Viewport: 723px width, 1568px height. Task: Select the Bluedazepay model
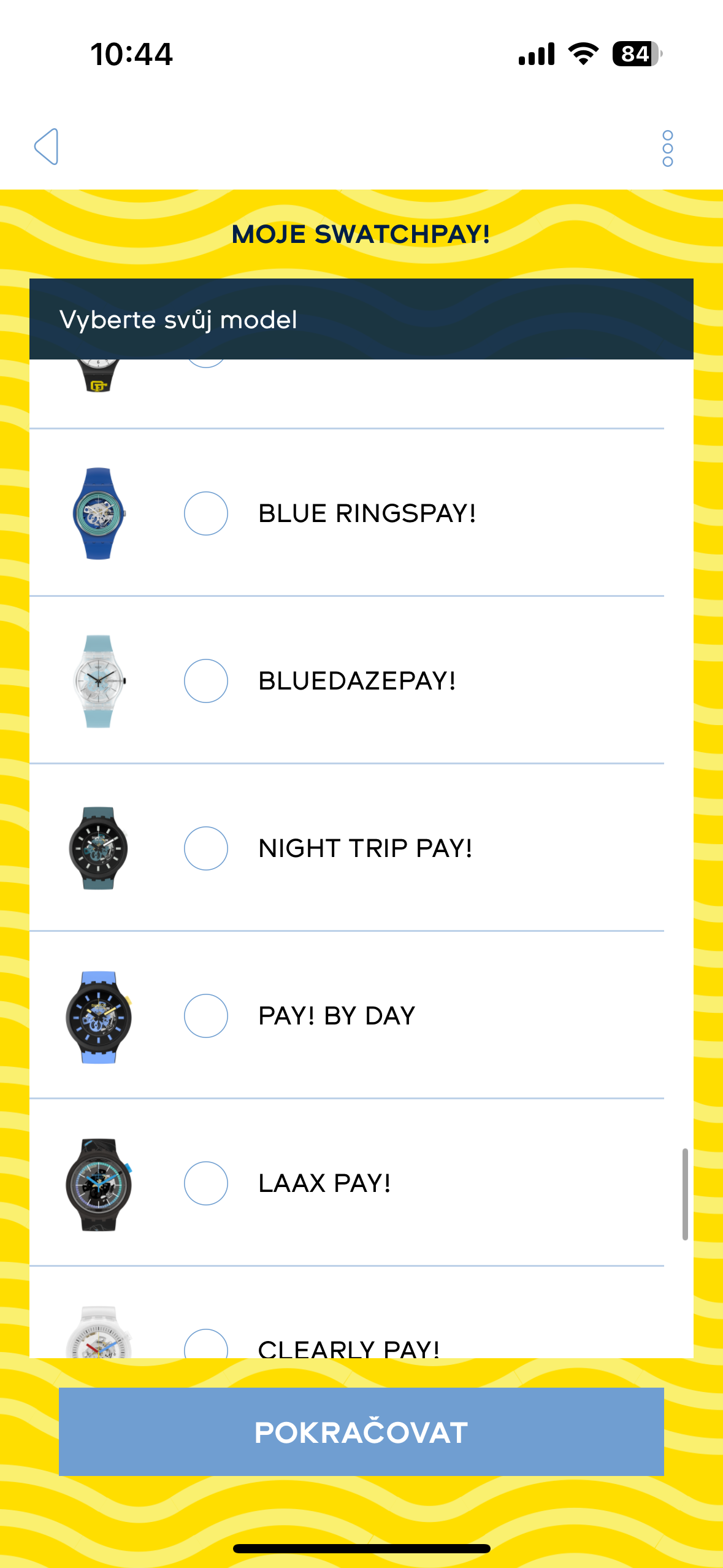pos(206,681)
